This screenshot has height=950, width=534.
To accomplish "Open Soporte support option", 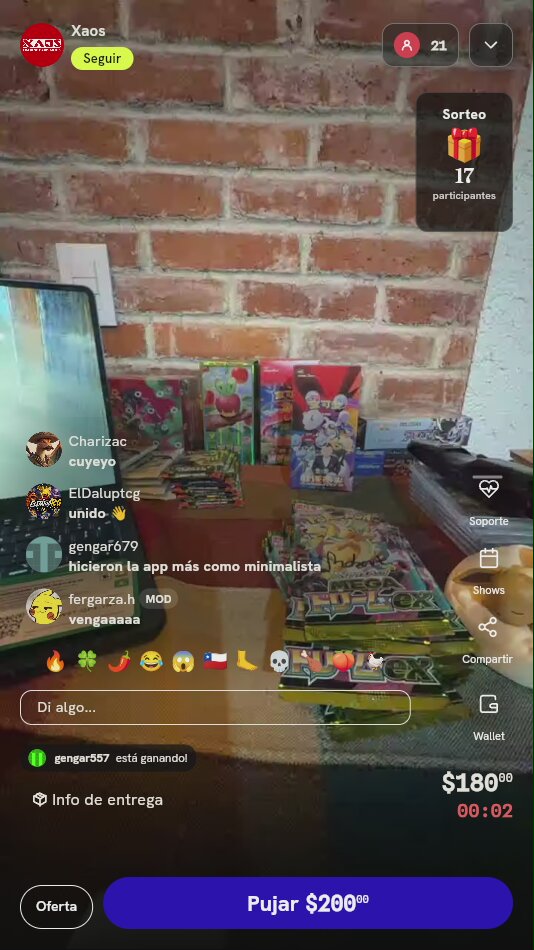I will pyautogui.click(x=489, y=500).
